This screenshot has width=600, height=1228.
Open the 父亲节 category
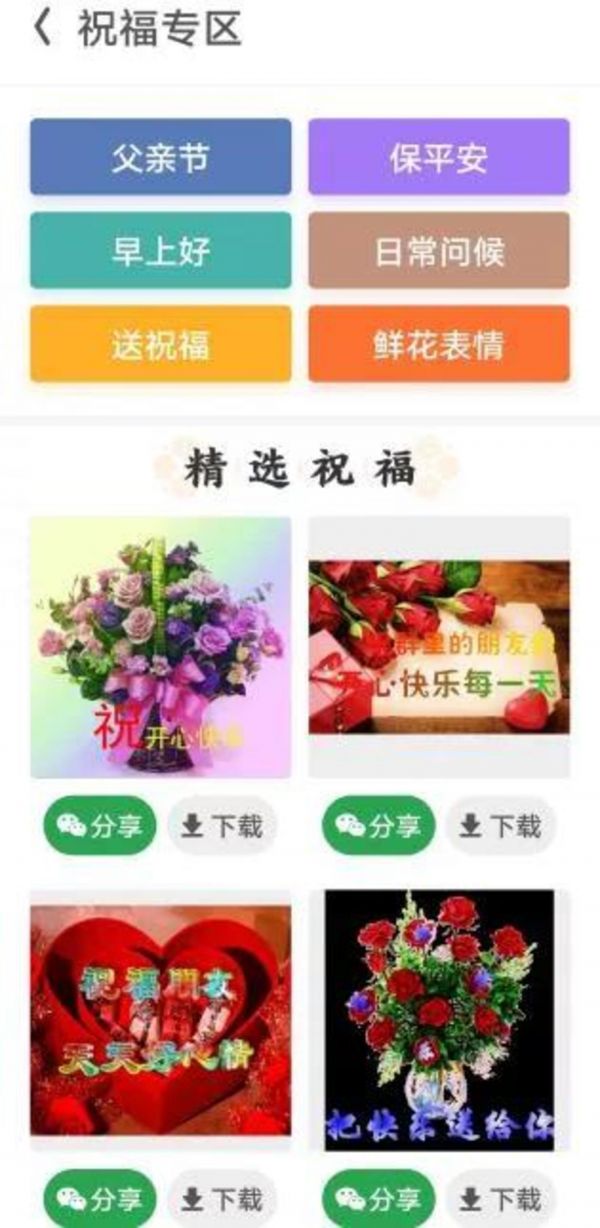[161, 157]
